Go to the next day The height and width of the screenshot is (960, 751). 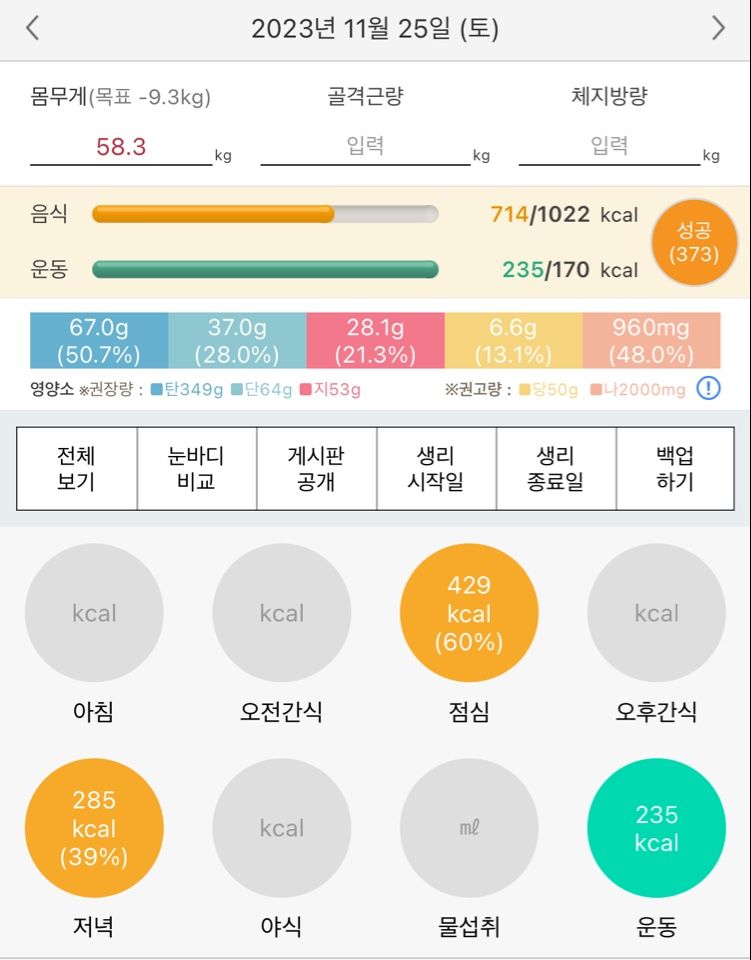click(x=718, y=28)
